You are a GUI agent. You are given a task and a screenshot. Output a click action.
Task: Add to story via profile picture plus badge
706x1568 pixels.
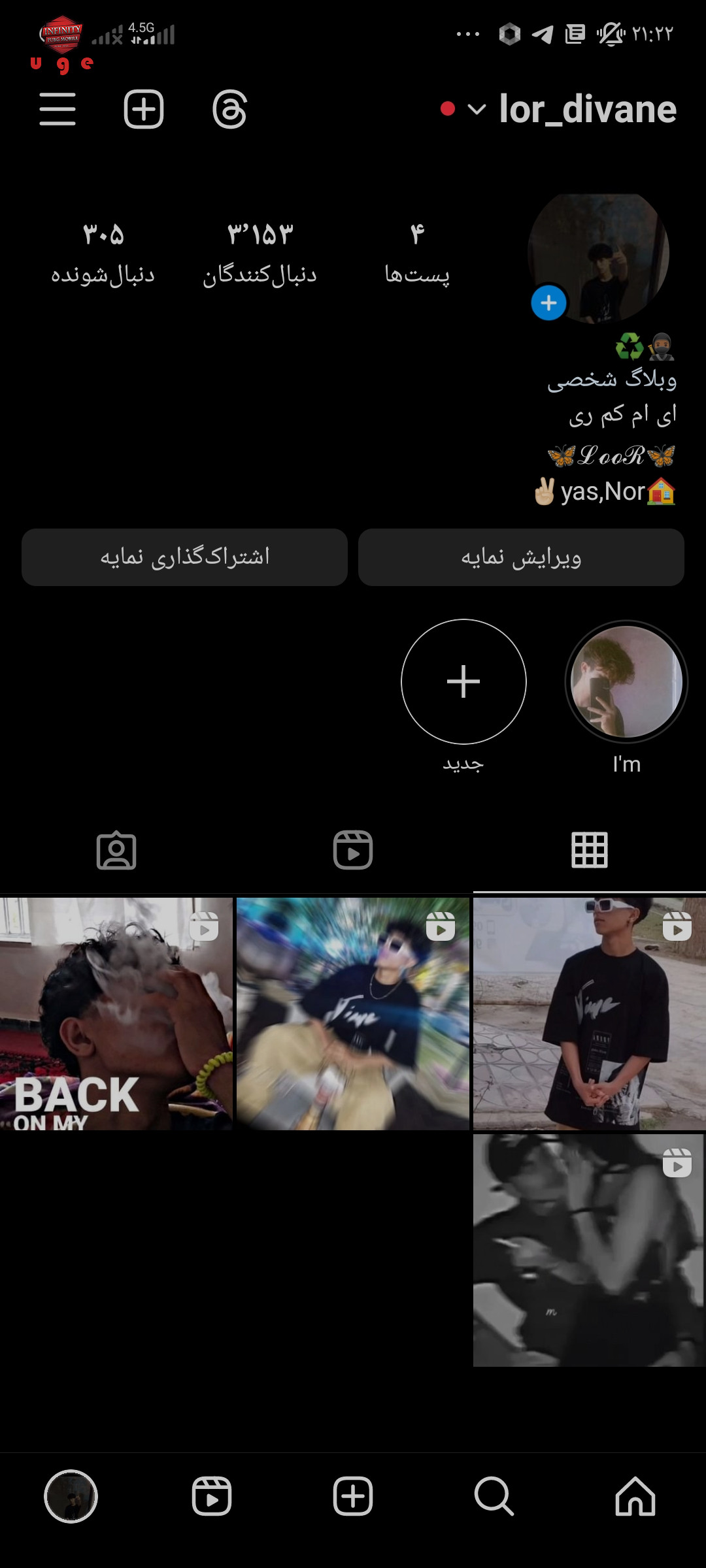click(x=548, y=302)
